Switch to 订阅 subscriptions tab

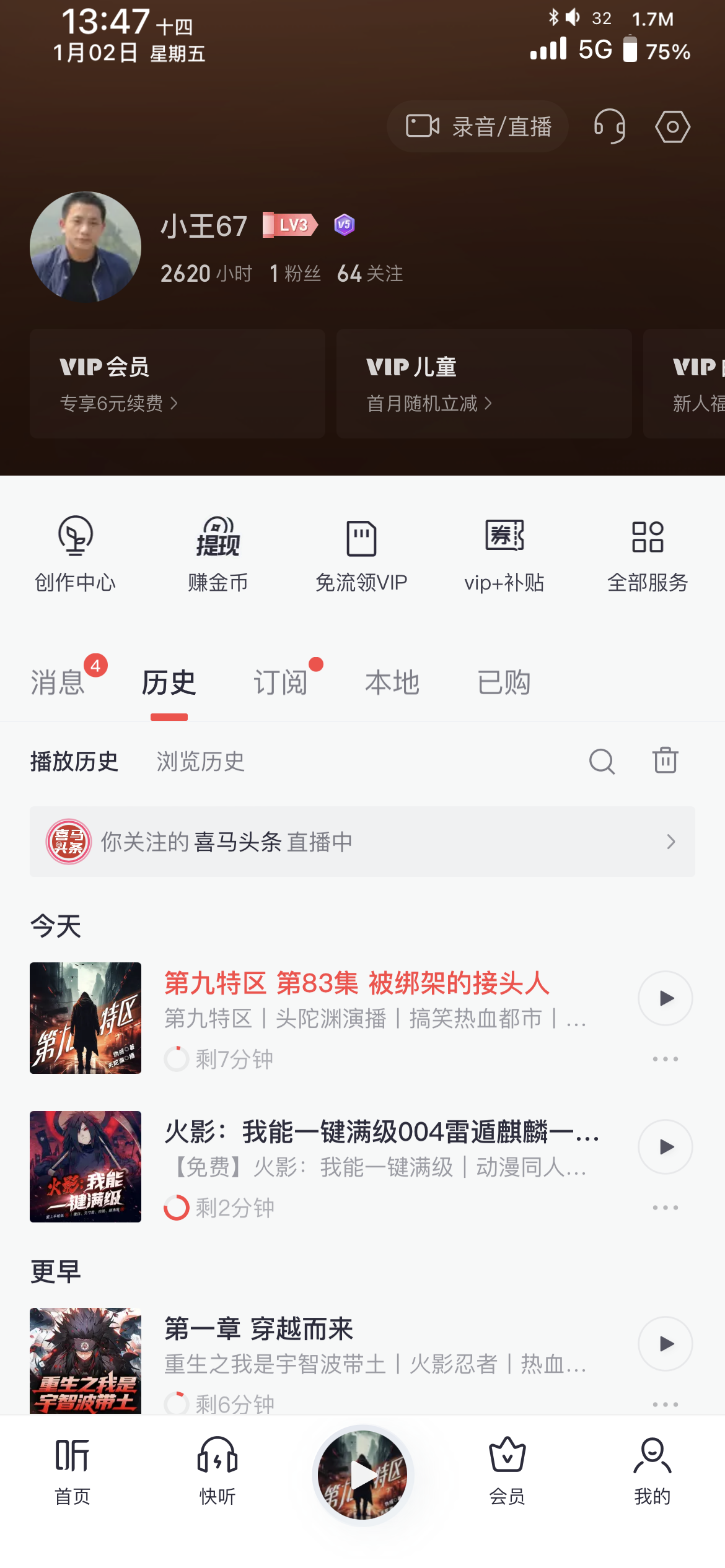point(282,681)
